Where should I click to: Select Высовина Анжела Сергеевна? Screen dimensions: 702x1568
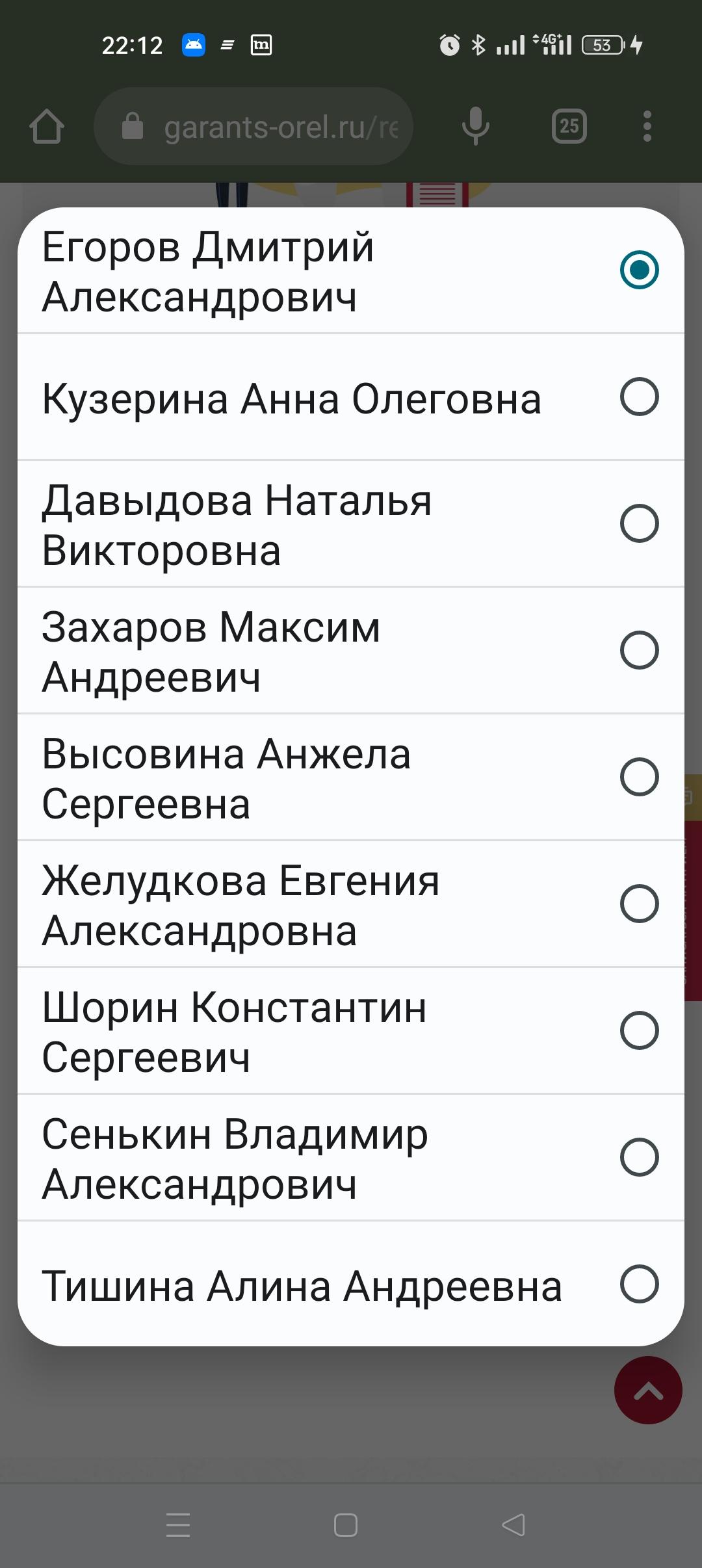(x=351, y=777)
